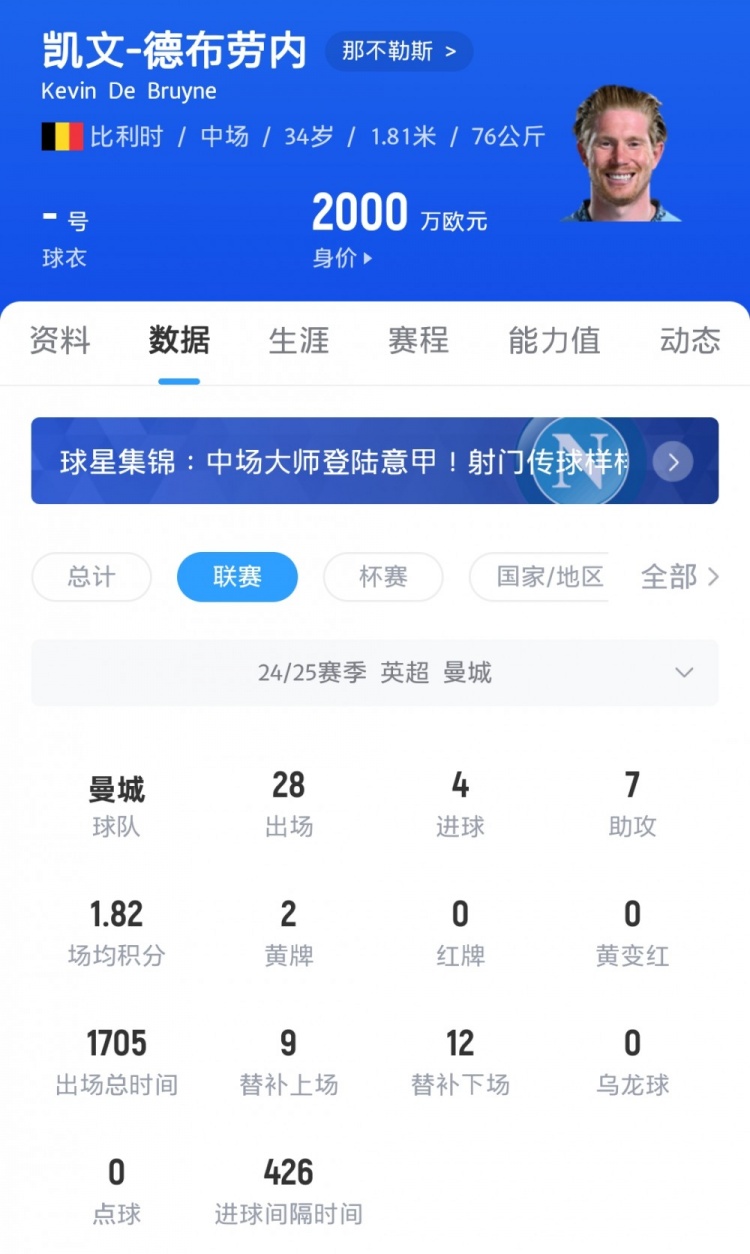The image size is (750, 1254).
Task: Open the 生涯 tab
Action: click(299, 341)
